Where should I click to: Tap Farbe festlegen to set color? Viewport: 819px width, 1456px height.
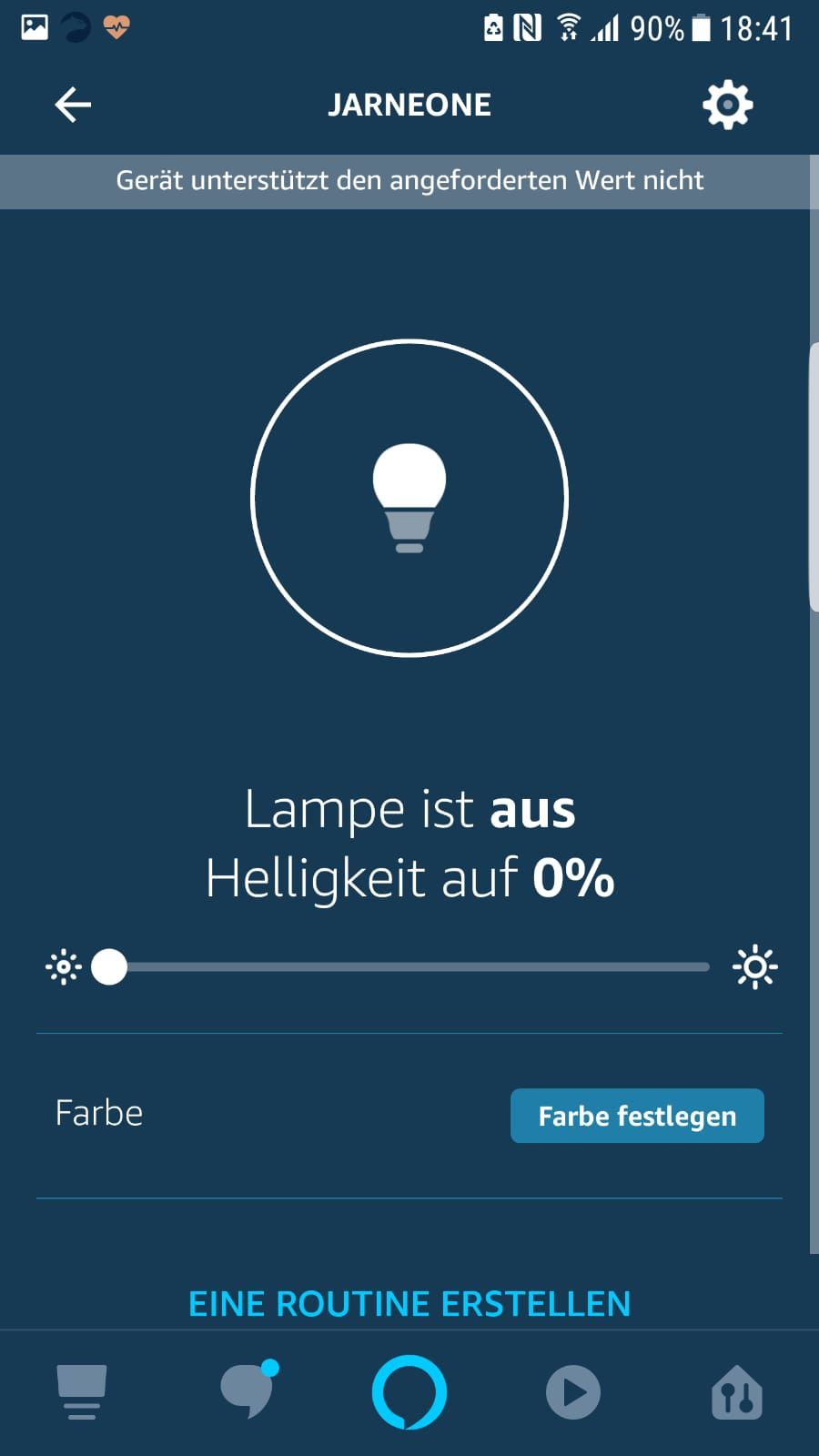[637, 1116]
